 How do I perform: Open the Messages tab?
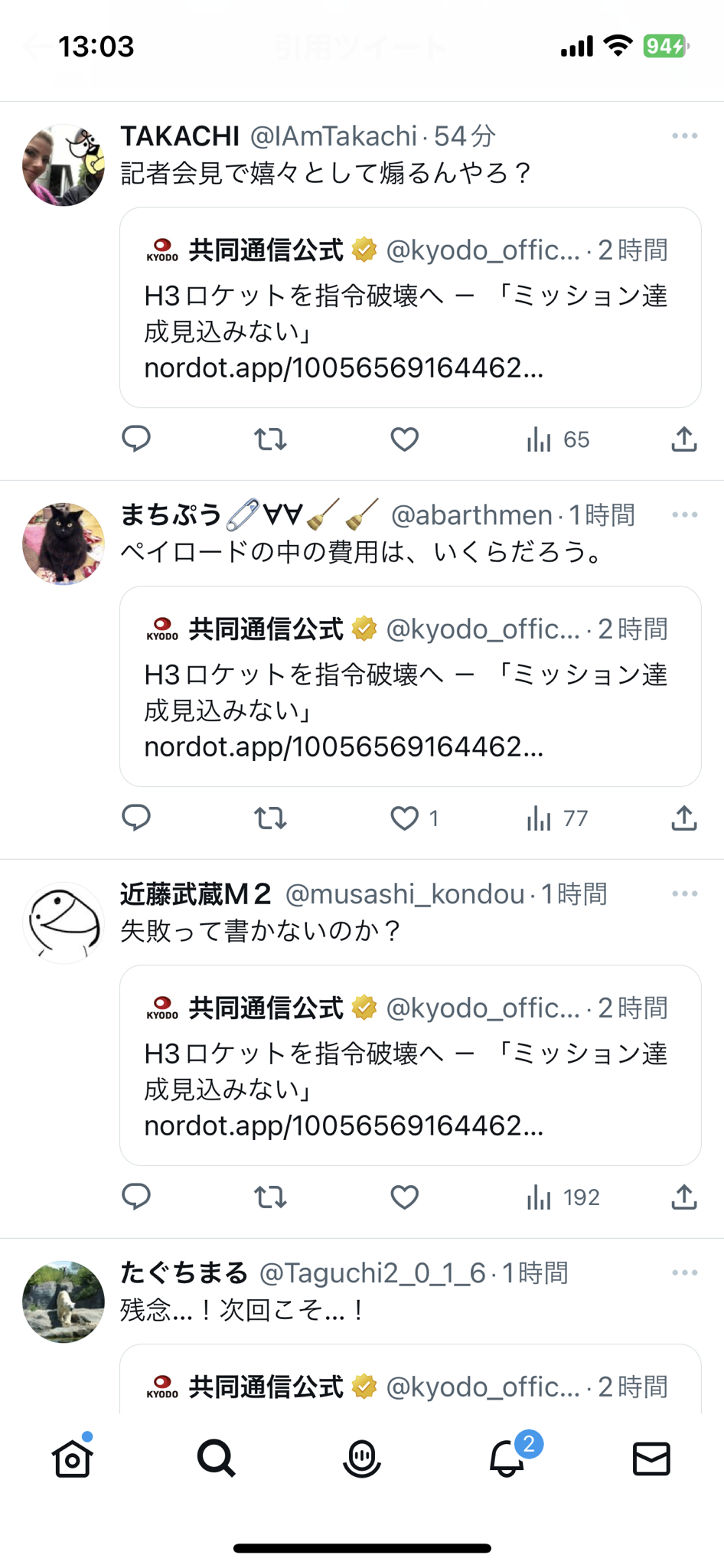click(x=651, y=1458)
